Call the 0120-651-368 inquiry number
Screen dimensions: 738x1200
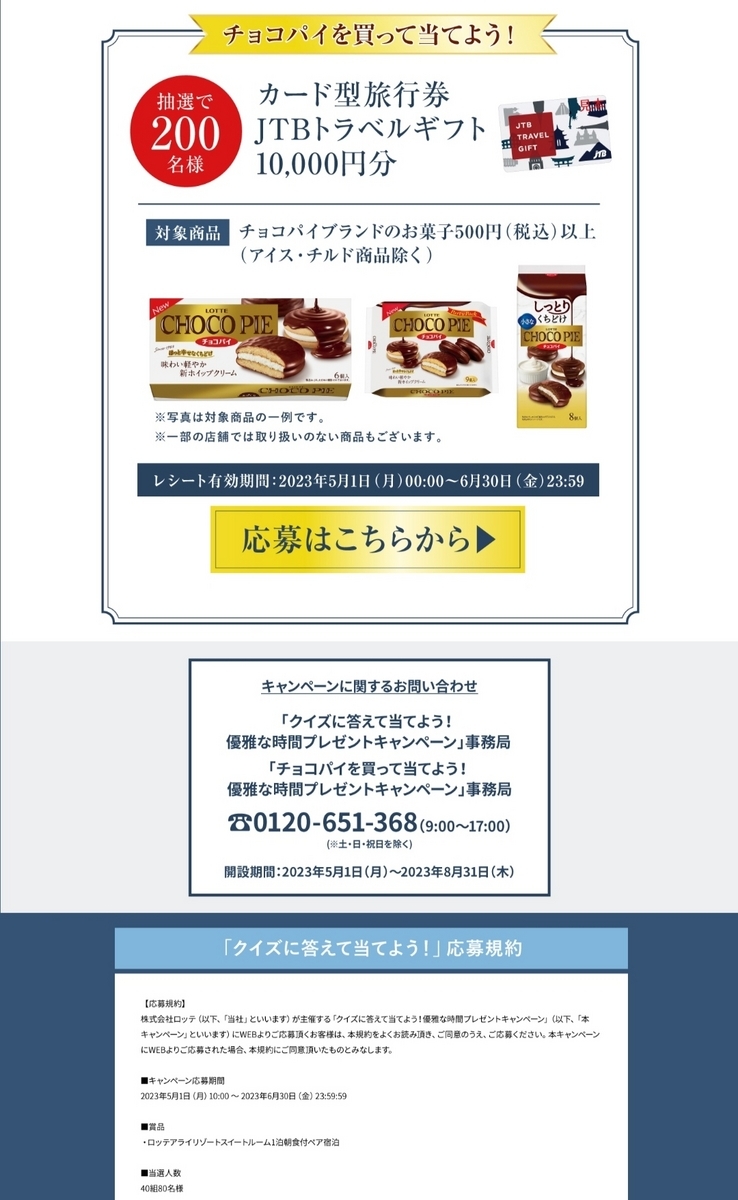pyautogui.click(x=335, y=823)
